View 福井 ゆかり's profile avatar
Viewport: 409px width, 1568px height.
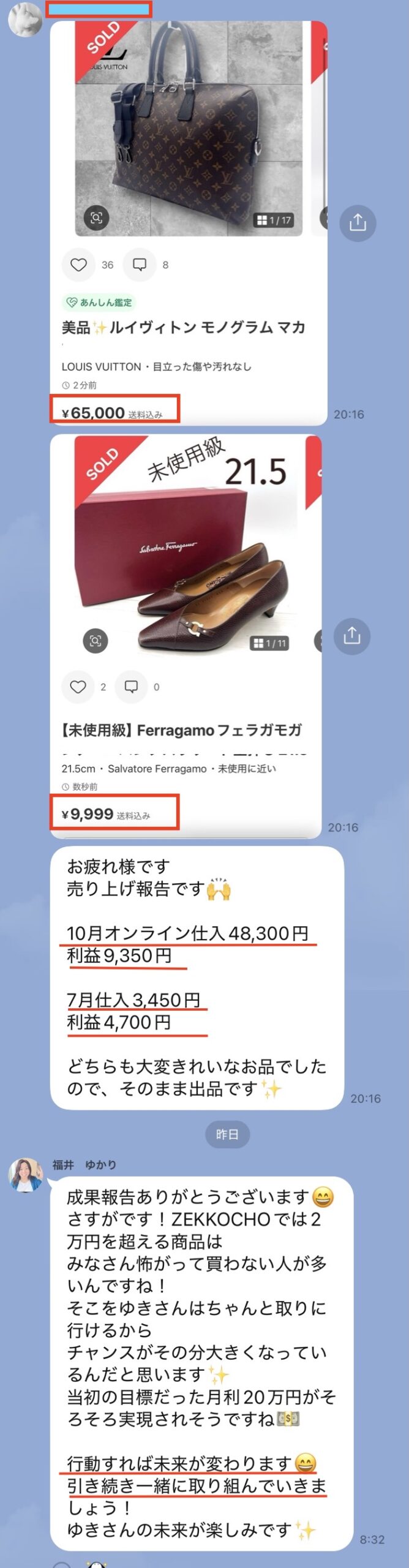(x=26, y=1174)
